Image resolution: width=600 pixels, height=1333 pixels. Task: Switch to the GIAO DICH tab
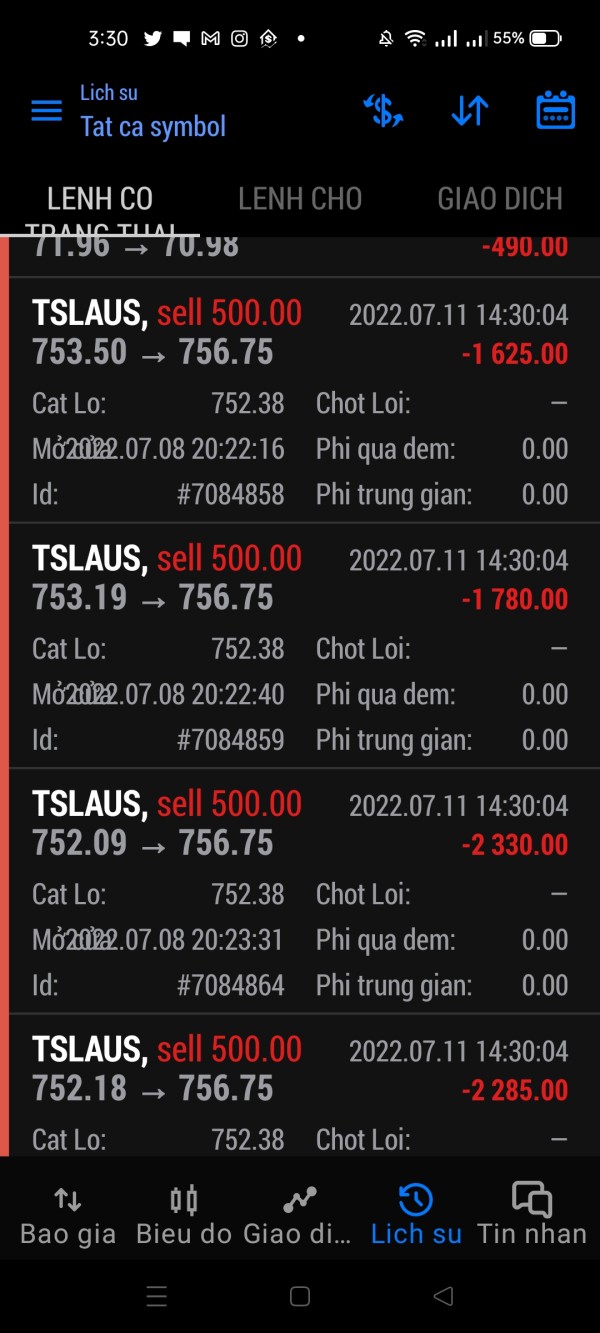coord(500,199)
